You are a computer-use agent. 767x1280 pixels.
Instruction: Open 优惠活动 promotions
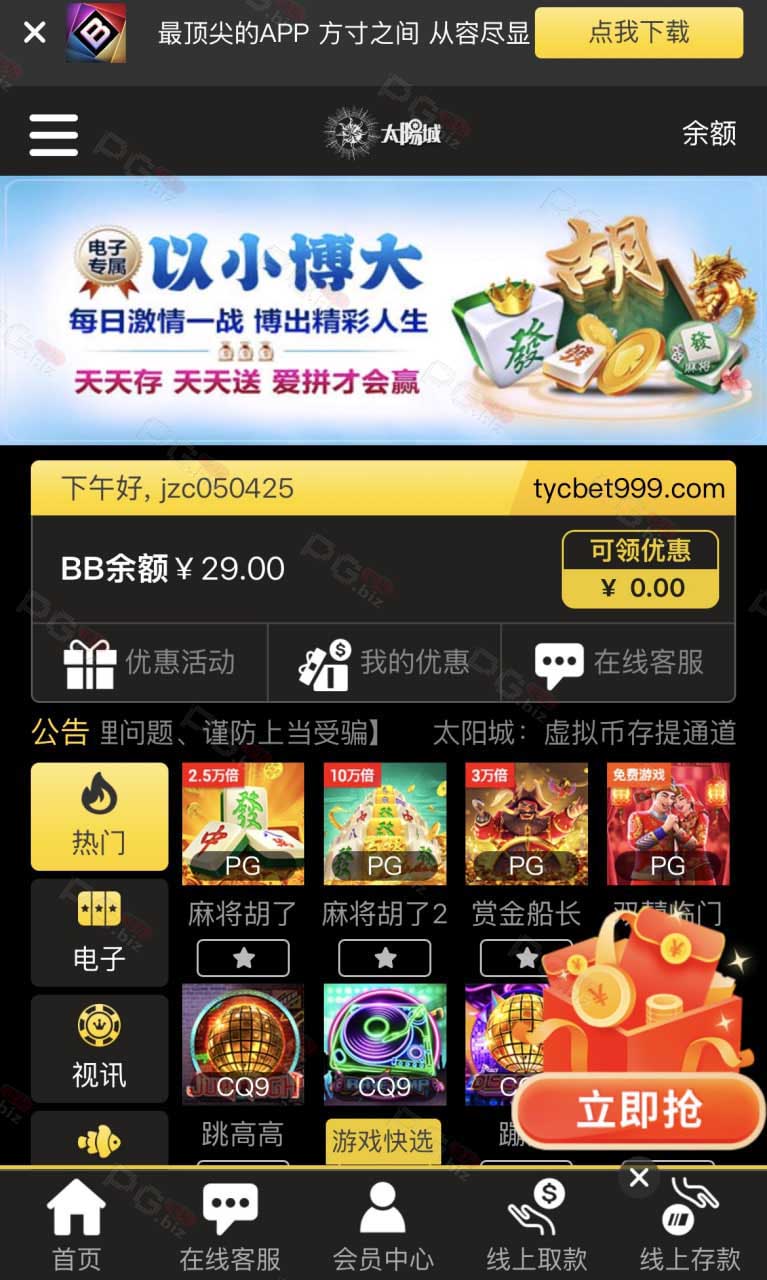150,663
